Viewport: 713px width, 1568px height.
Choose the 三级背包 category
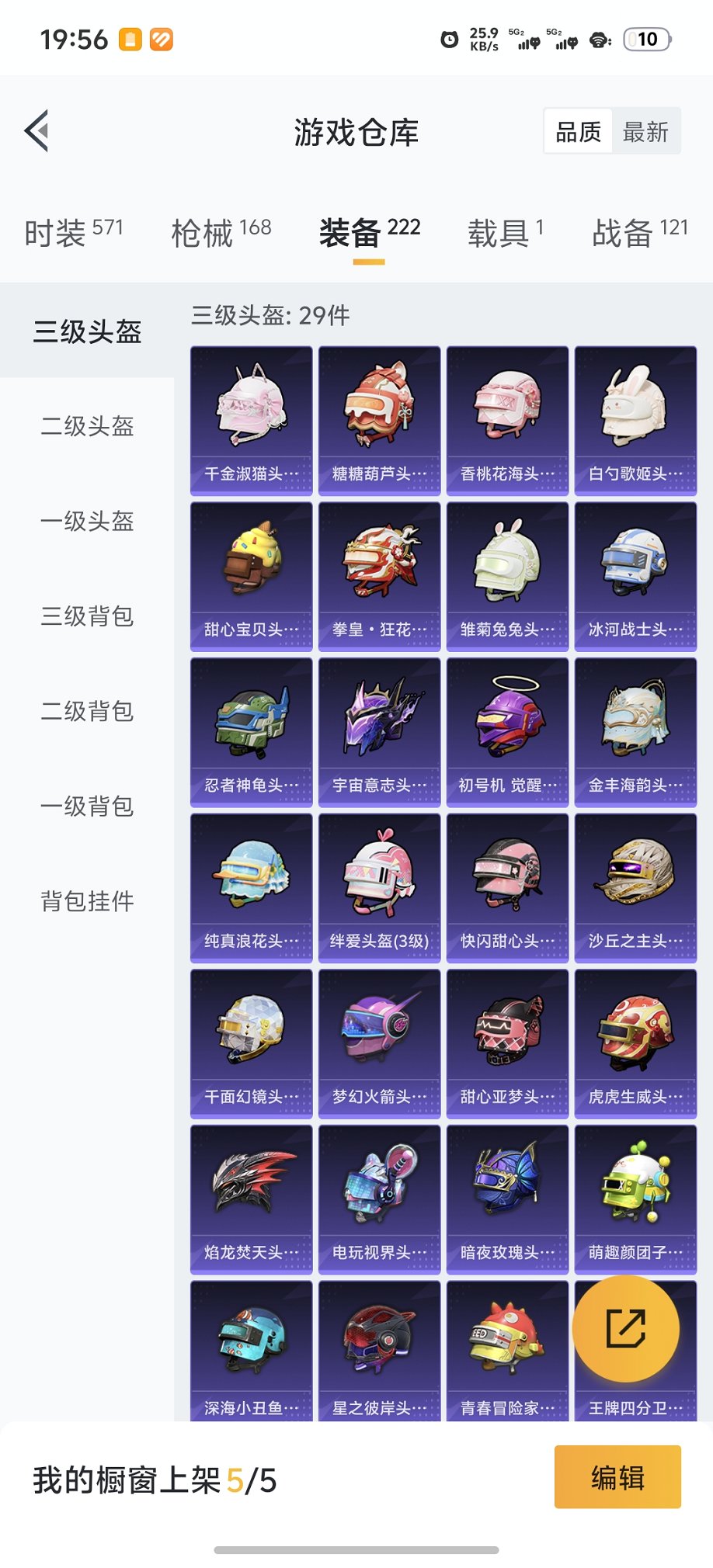pyautogui.click(x=87, y=616)
